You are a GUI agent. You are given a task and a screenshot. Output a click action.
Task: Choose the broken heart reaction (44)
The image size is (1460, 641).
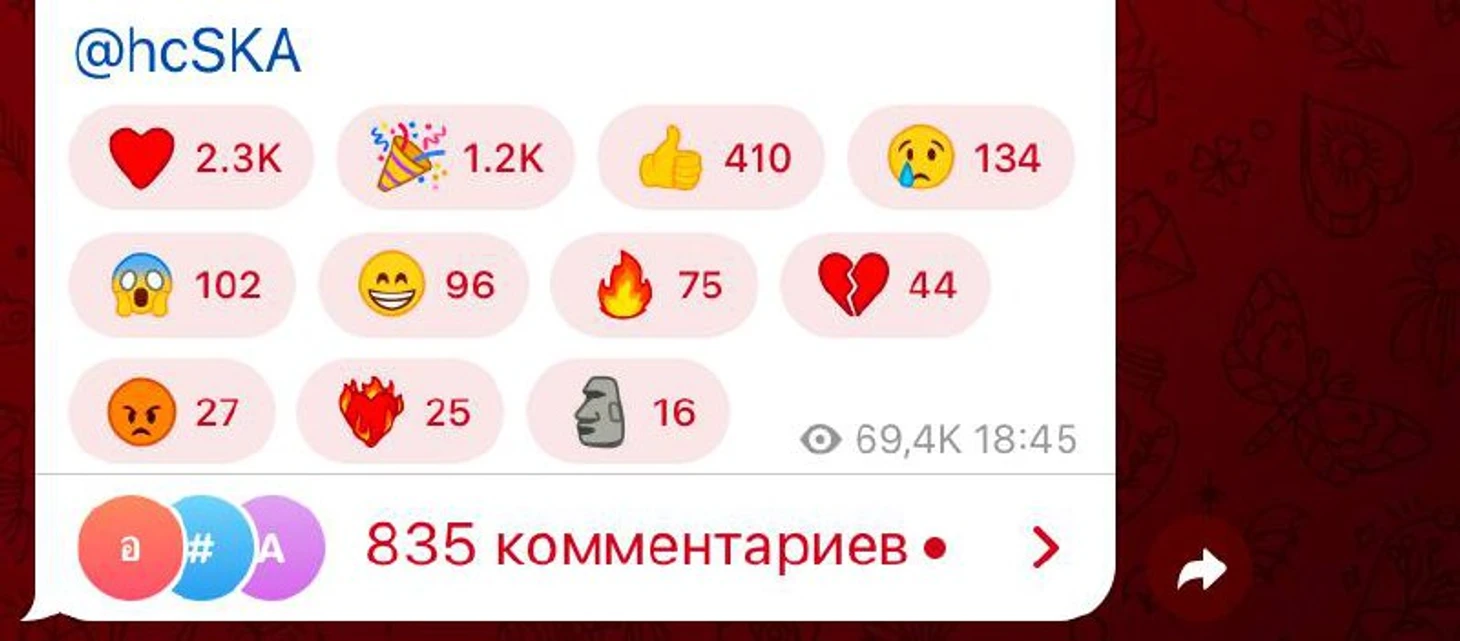(x=885, y=285)
